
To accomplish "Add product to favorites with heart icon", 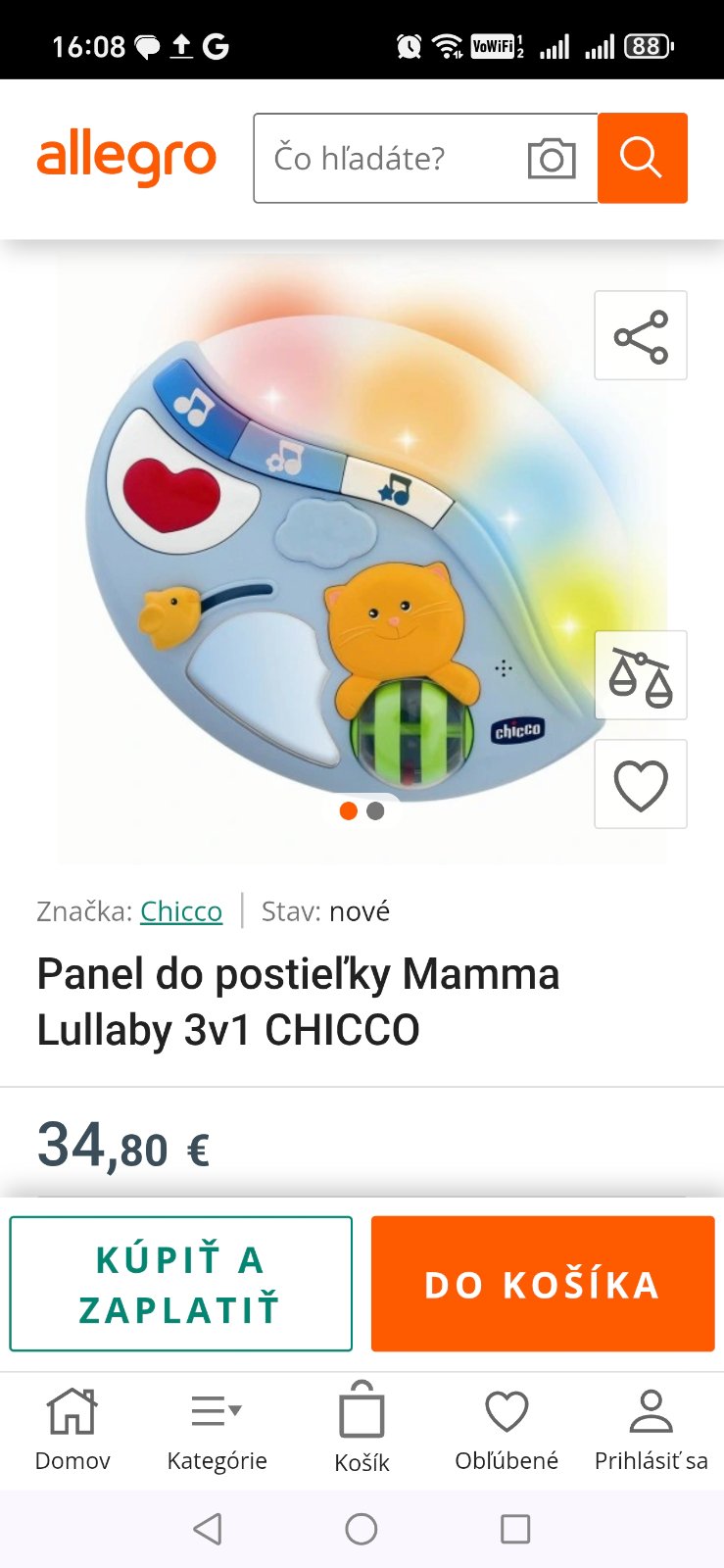I will point(641,785).
